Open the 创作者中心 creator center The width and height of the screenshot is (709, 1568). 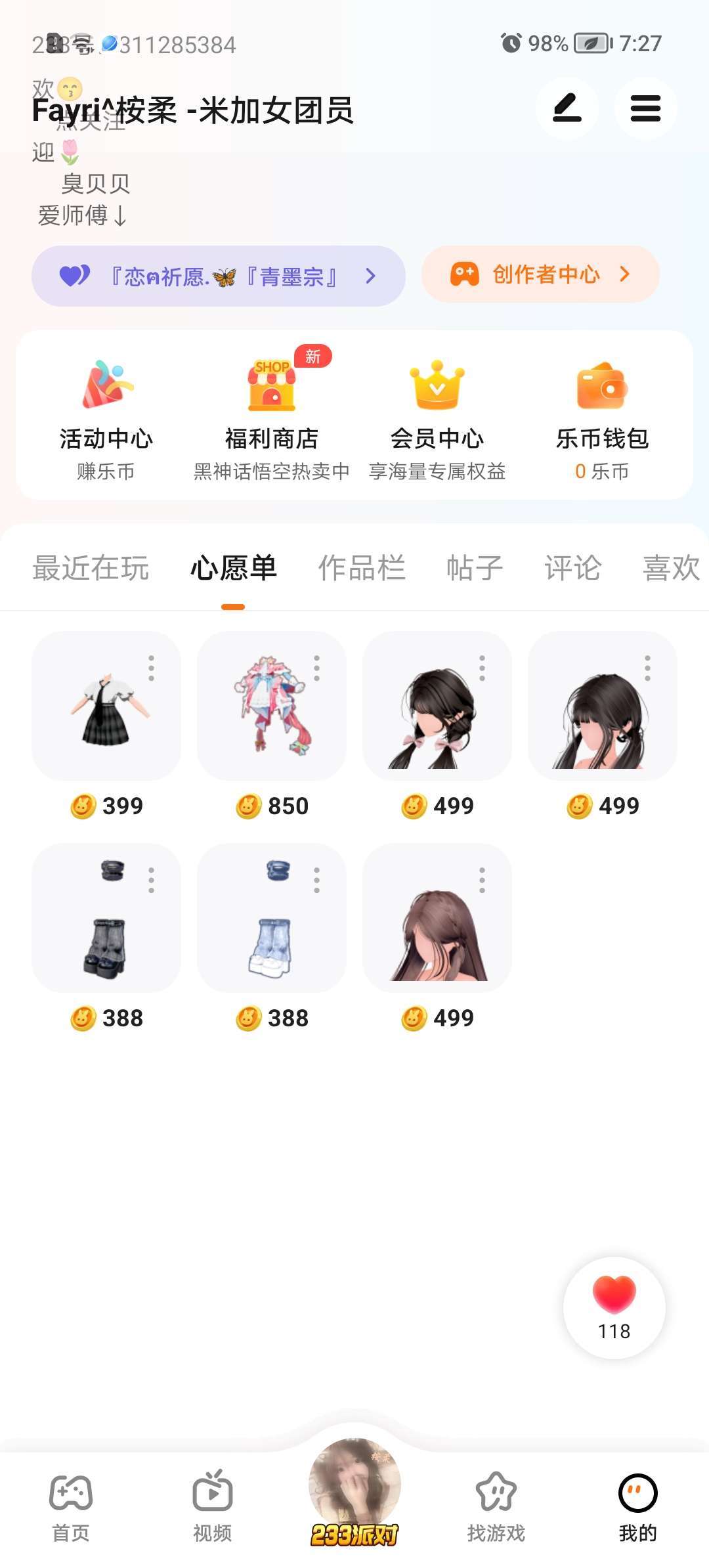point(540,274)
